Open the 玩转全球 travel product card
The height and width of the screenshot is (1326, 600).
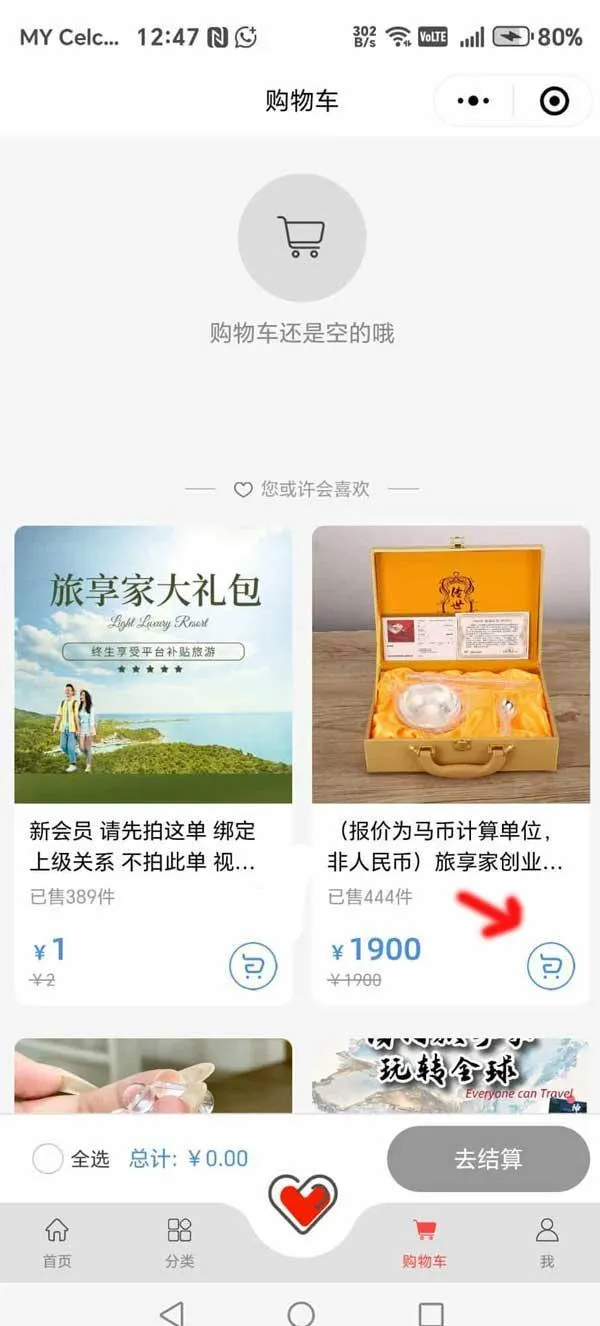450,1076
